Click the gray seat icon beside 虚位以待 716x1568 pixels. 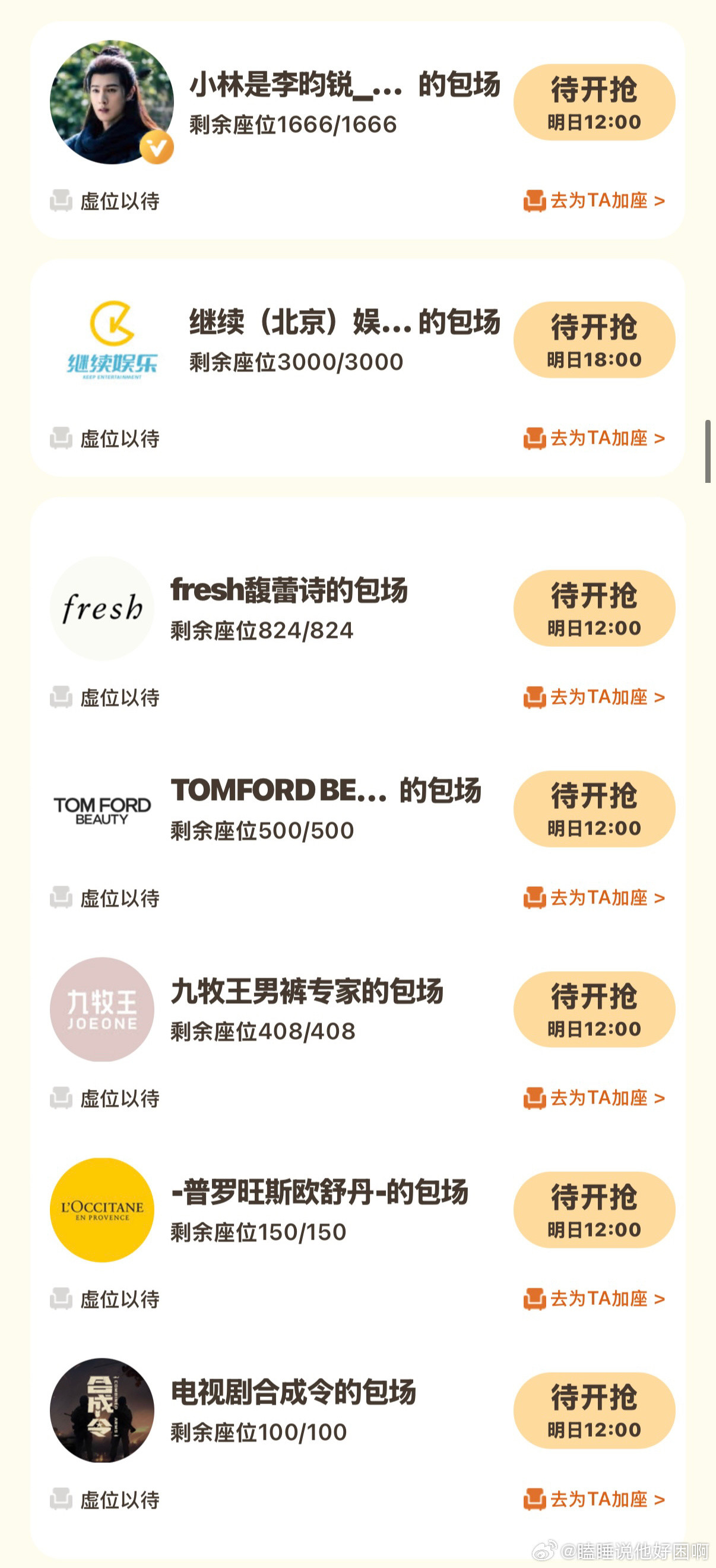(x=60, y=201)
